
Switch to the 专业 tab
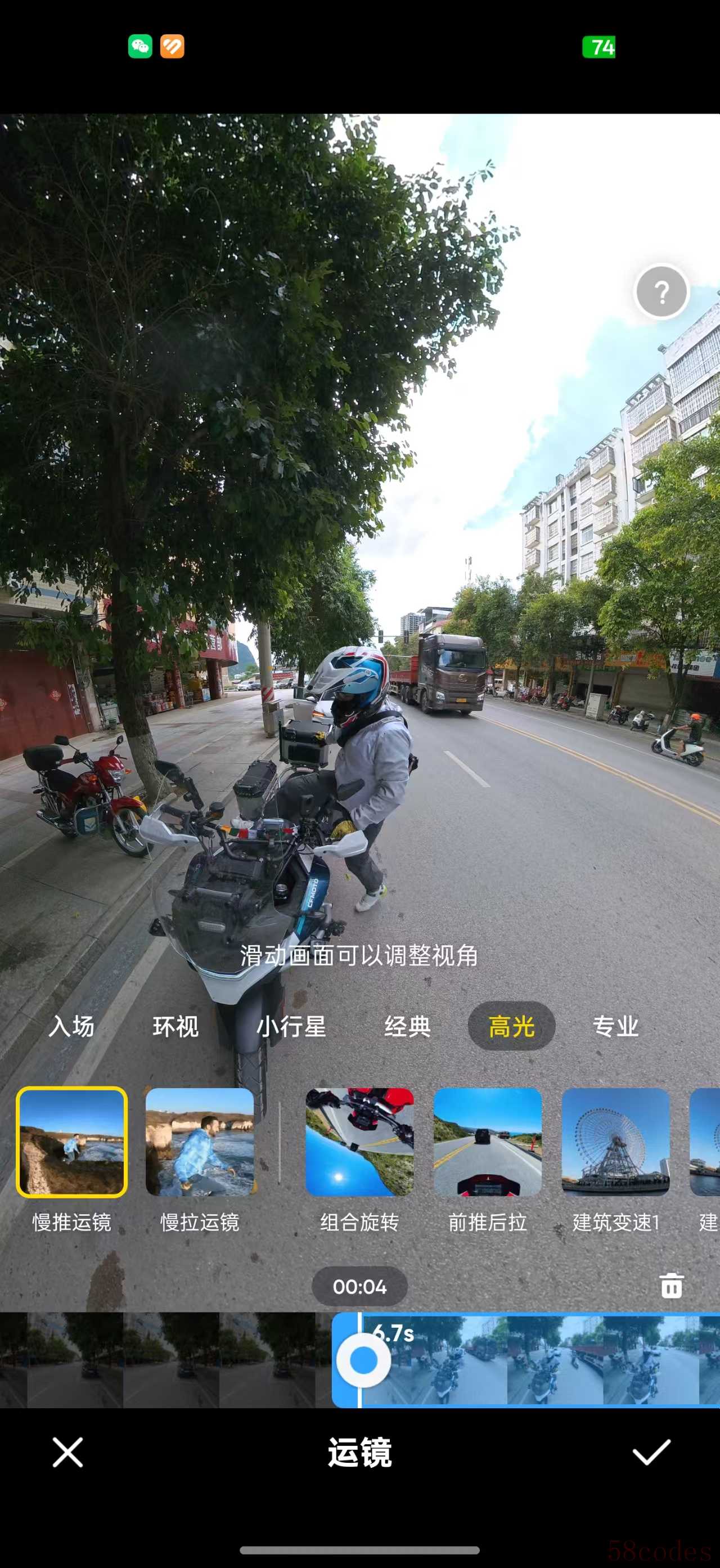(615, 1026)
